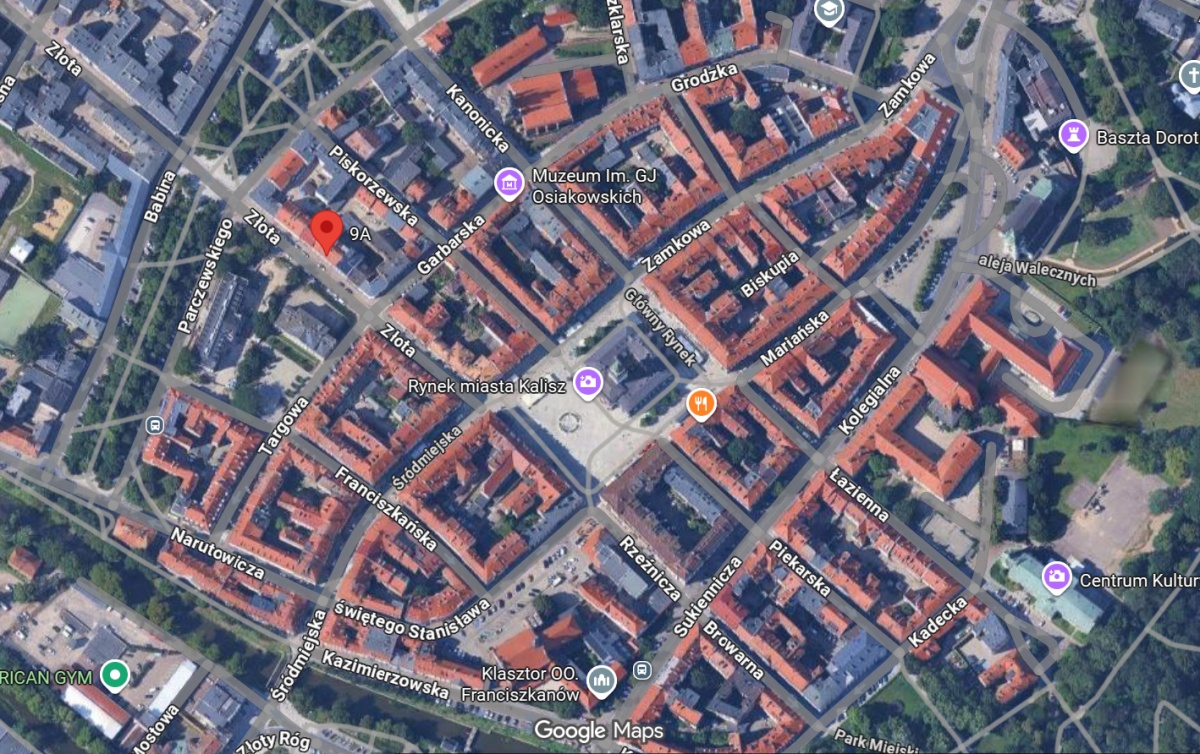This screenshot has height=754, width=1200.
Task: Open the school marker near Grodzka
Action: pos(828,11)
